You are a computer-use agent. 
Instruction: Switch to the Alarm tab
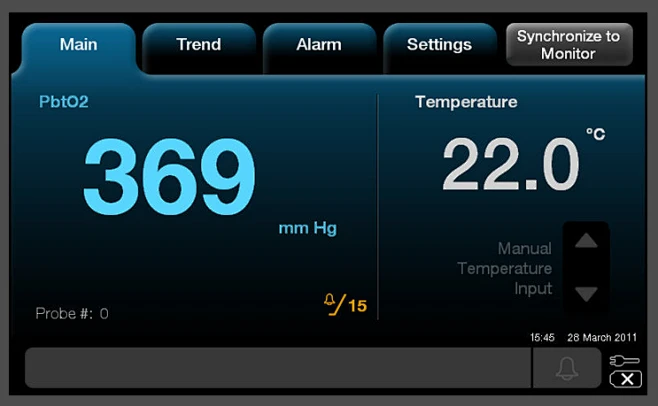click(x=318, y=45)
